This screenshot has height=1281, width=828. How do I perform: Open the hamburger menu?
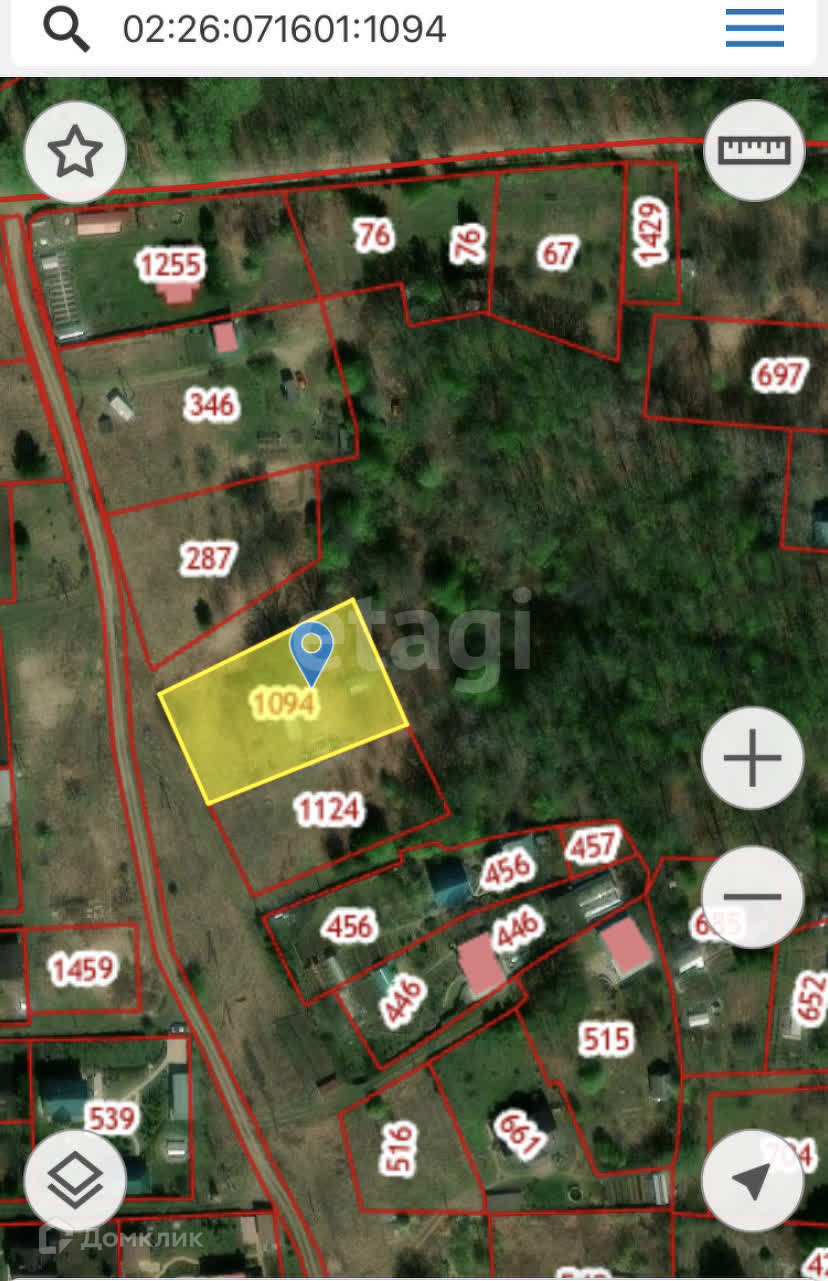tap(754, 29)
